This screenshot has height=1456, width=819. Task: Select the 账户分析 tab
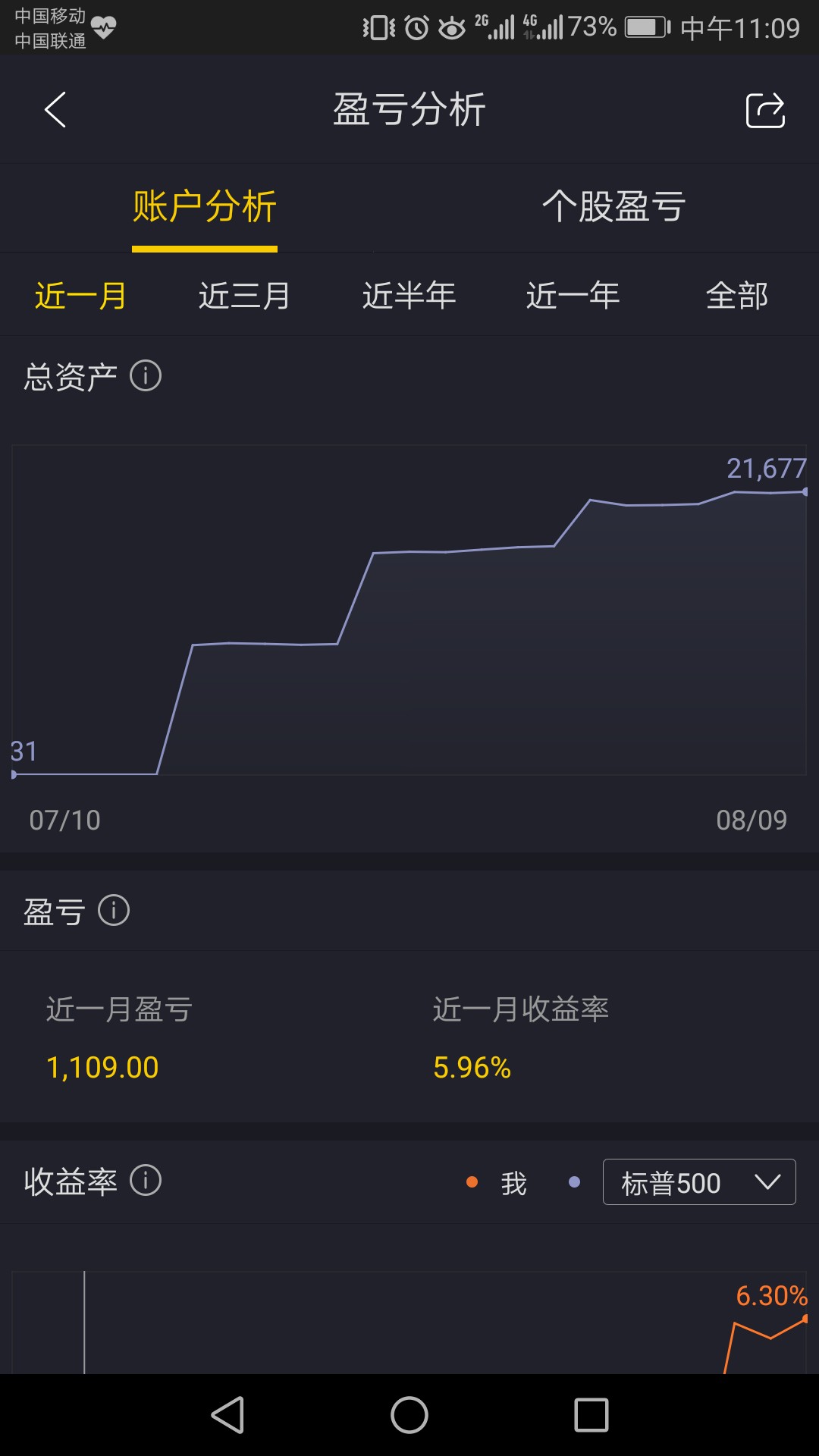click(x=205, y=206)
